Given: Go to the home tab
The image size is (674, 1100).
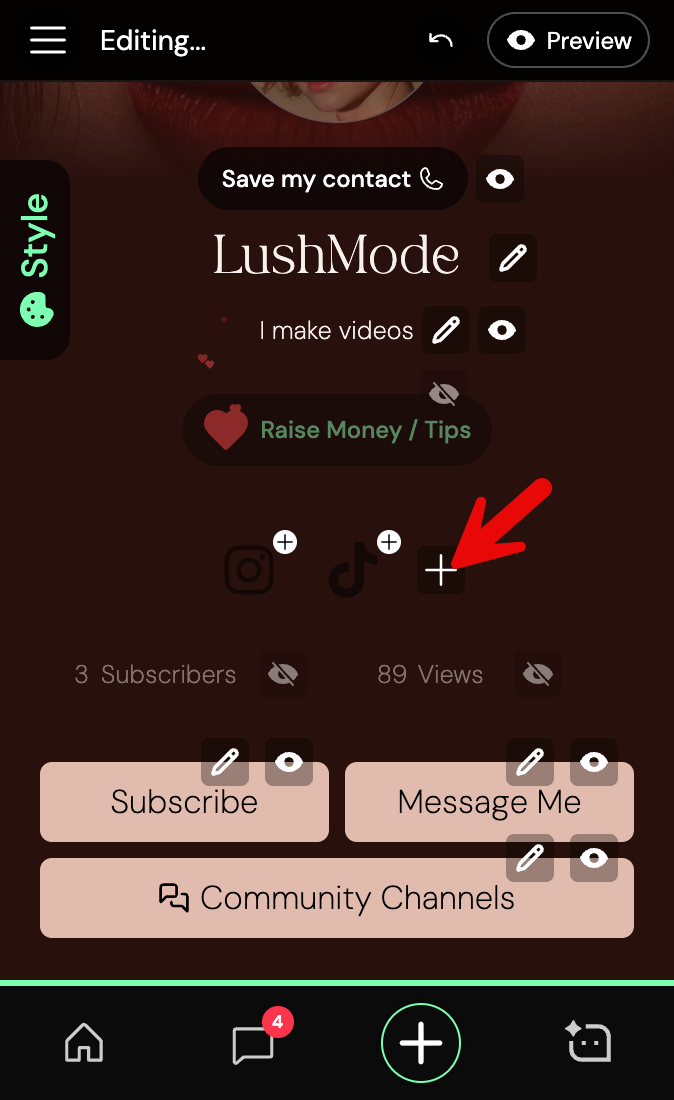Looking at the screenshot, I should pos(84,1044).
